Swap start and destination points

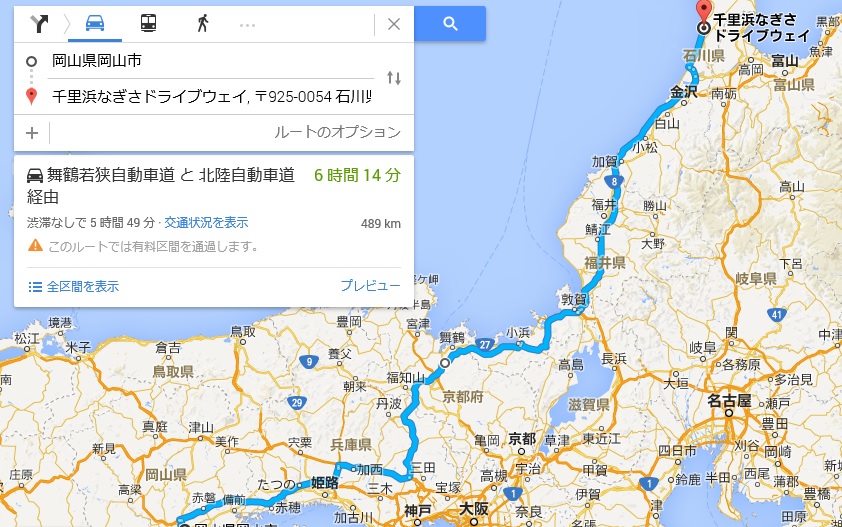pos(394,78)
